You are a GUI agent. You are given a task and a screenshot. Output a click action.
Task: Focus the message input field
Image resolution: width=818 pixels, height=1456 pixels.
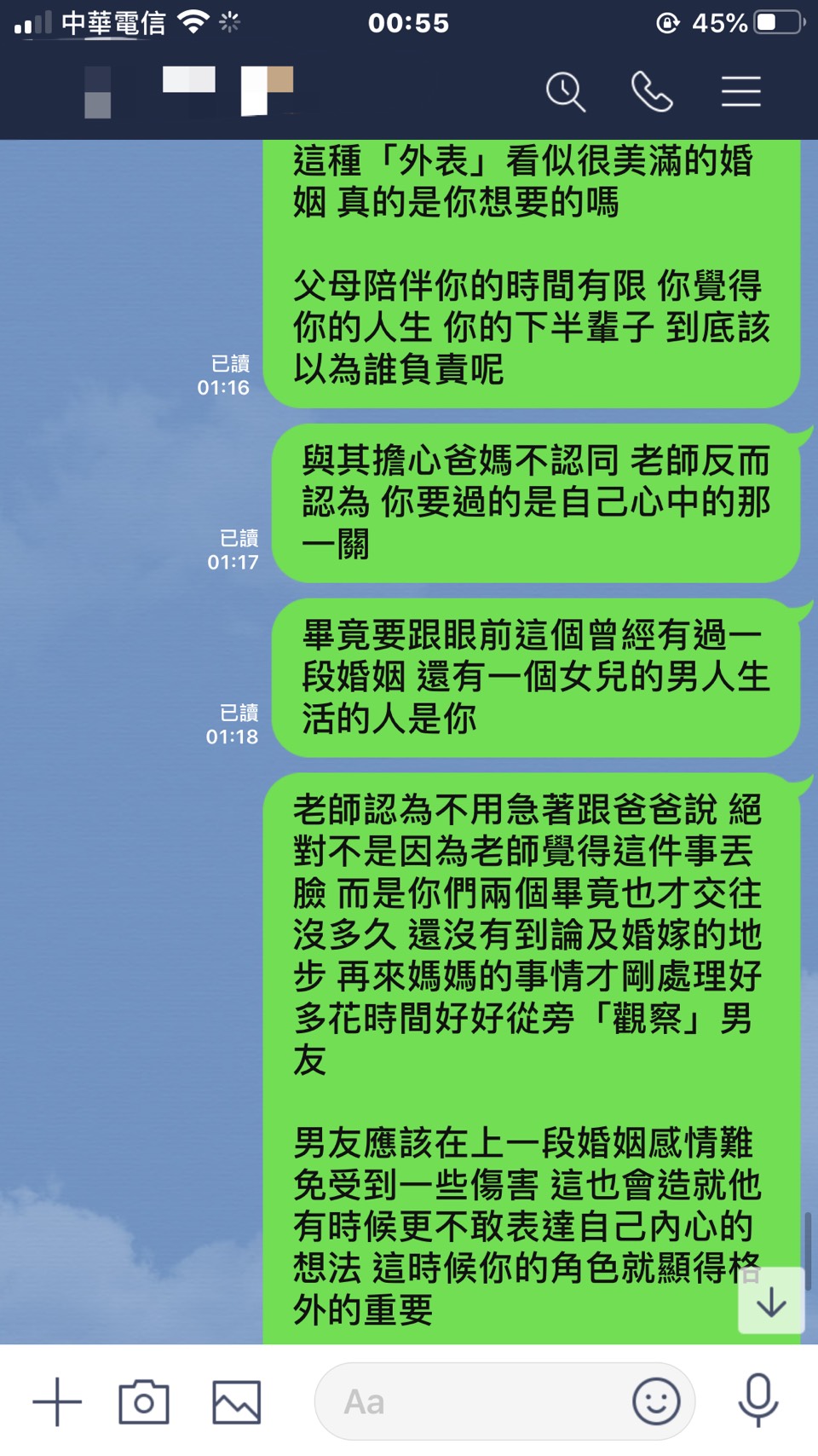(x=469, y=1401)
